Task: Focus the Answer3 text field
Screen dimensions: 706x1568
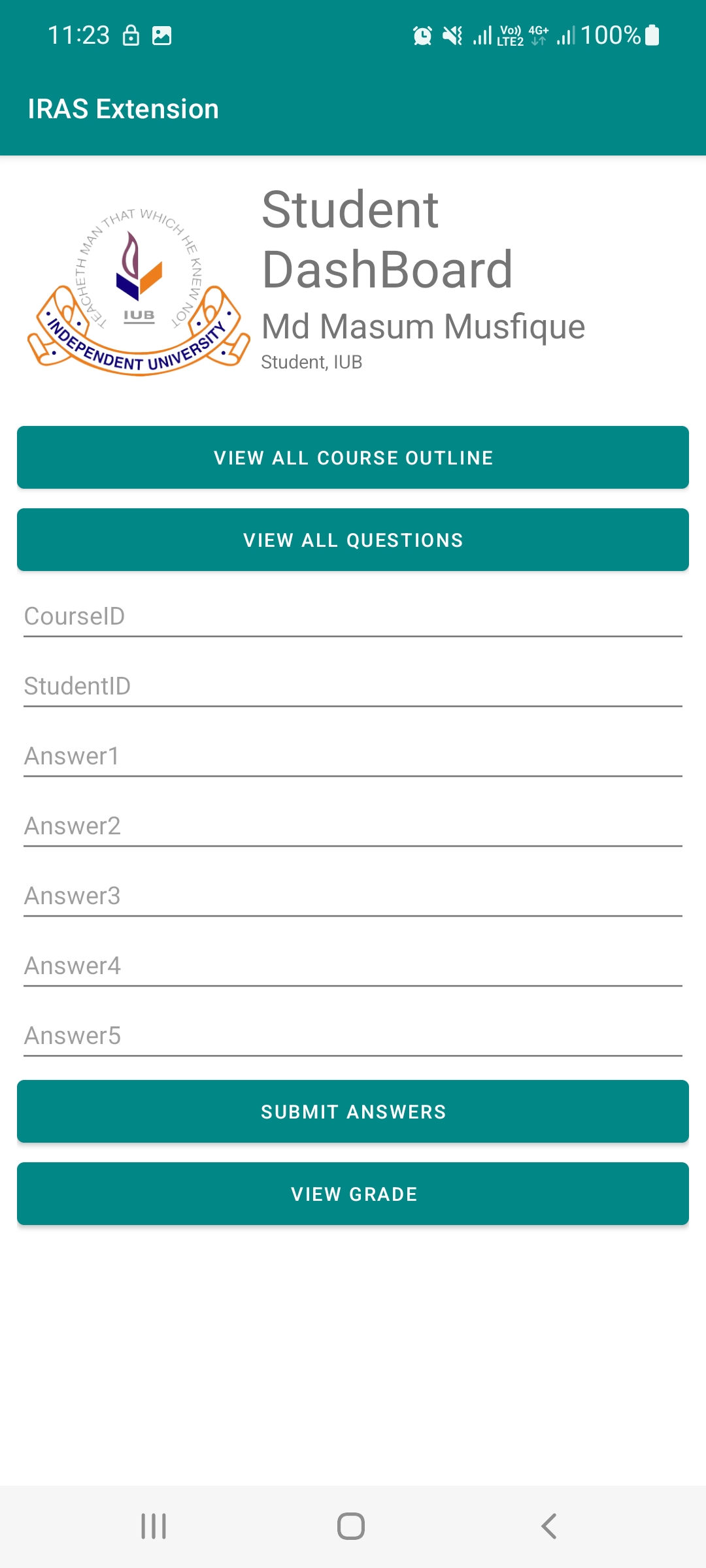Action: tap(352, 896)
